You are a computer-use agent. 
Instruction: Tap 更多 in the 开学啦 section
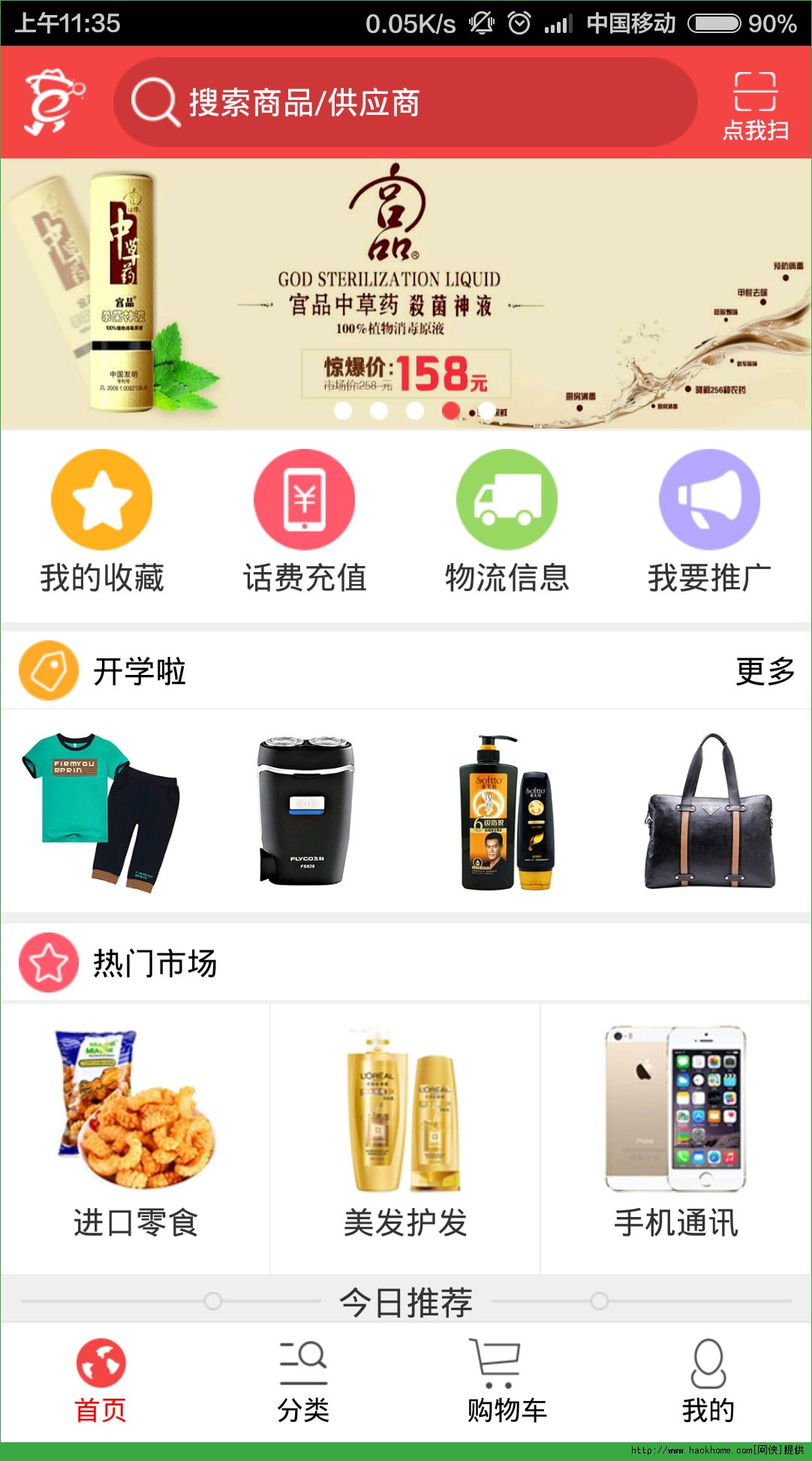point(765,670)
